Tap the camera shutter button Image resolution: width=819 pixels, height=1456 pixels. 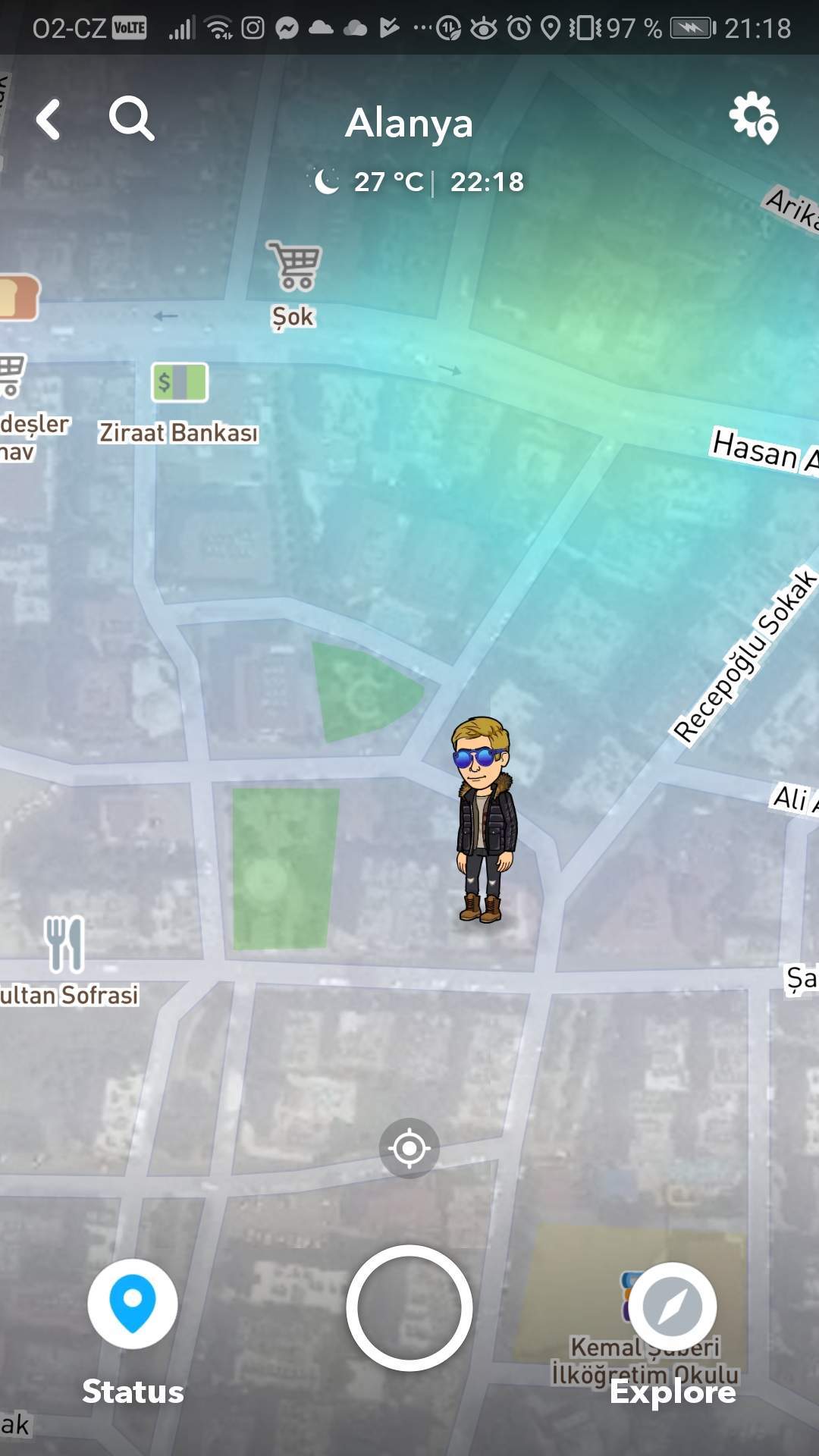tap(409, 1308)
